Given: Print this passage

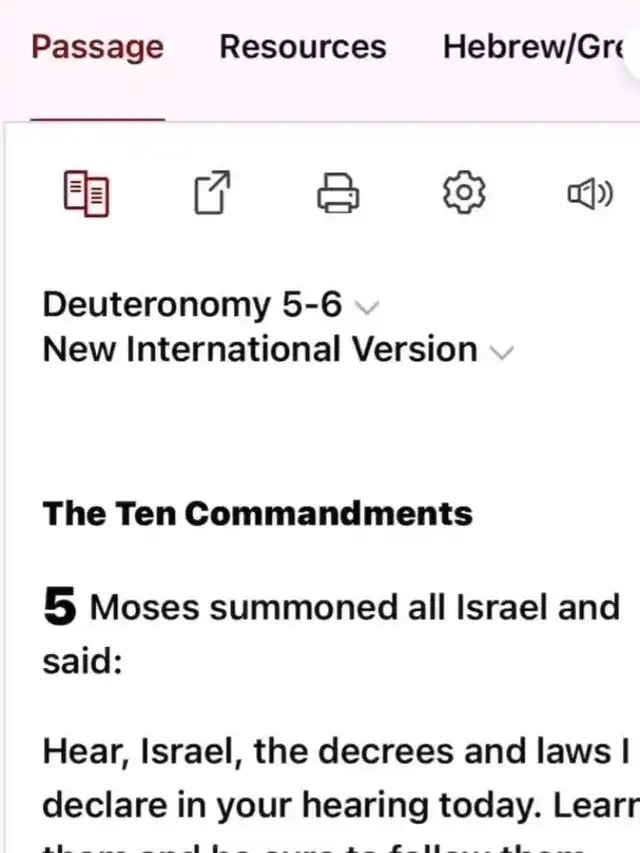Looking at the screenshot, I should point(338,193).
